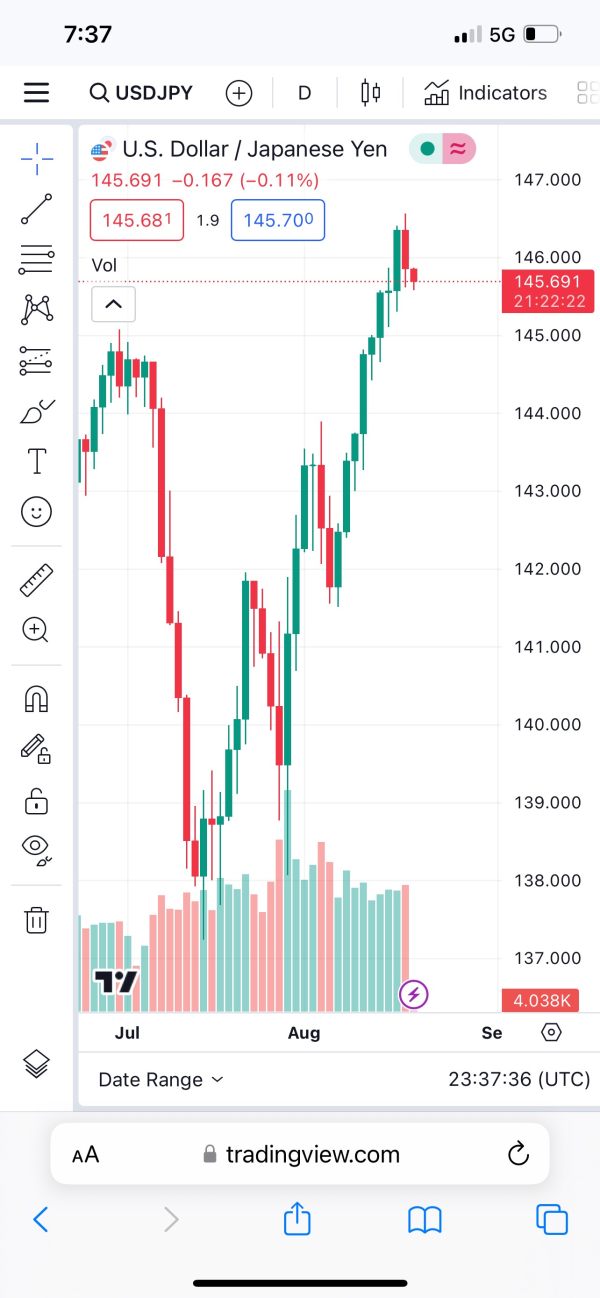
Task: Tap the buy price 145.700 button
Action: [x=278, y=220]
